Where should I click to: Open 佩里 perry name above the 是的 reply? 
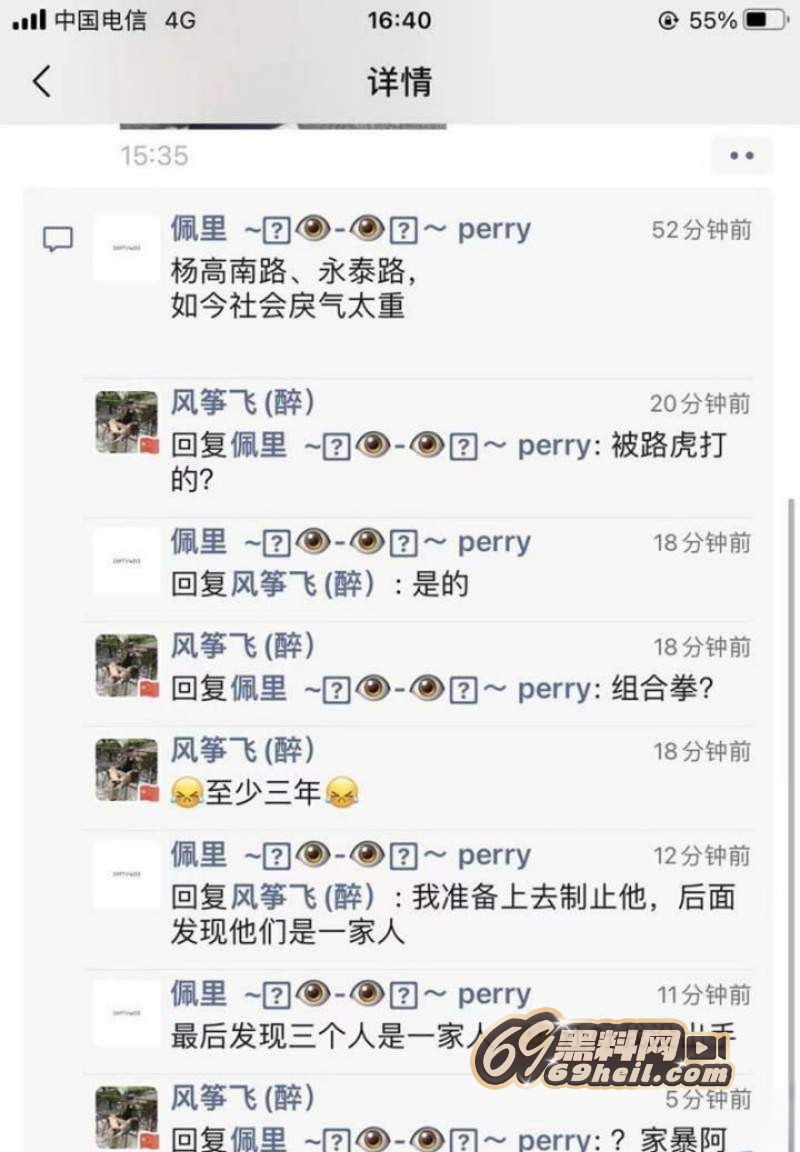(x=350, y=542)
